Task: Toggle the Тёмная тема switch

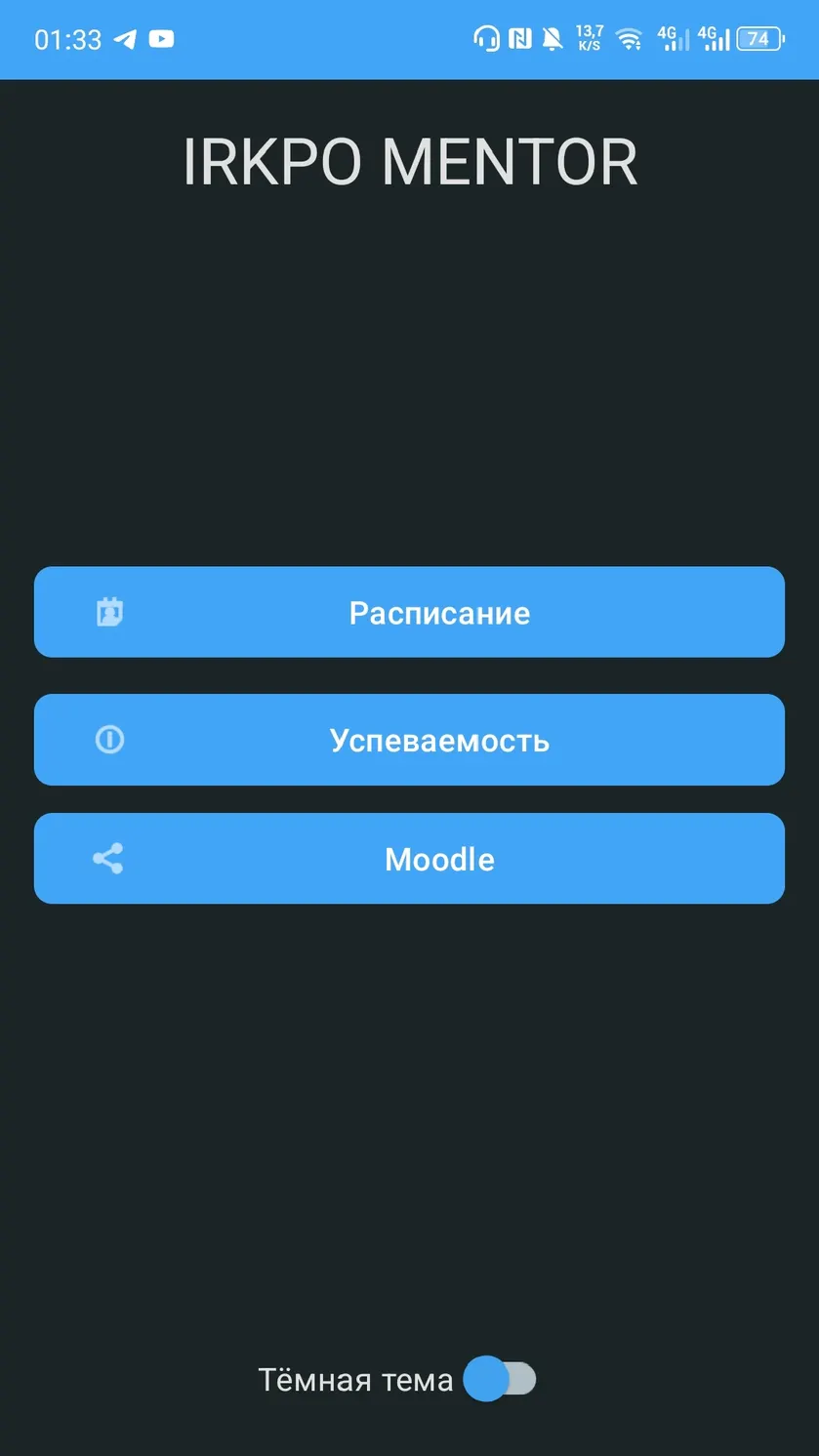Action: (x=500, y=1379)
